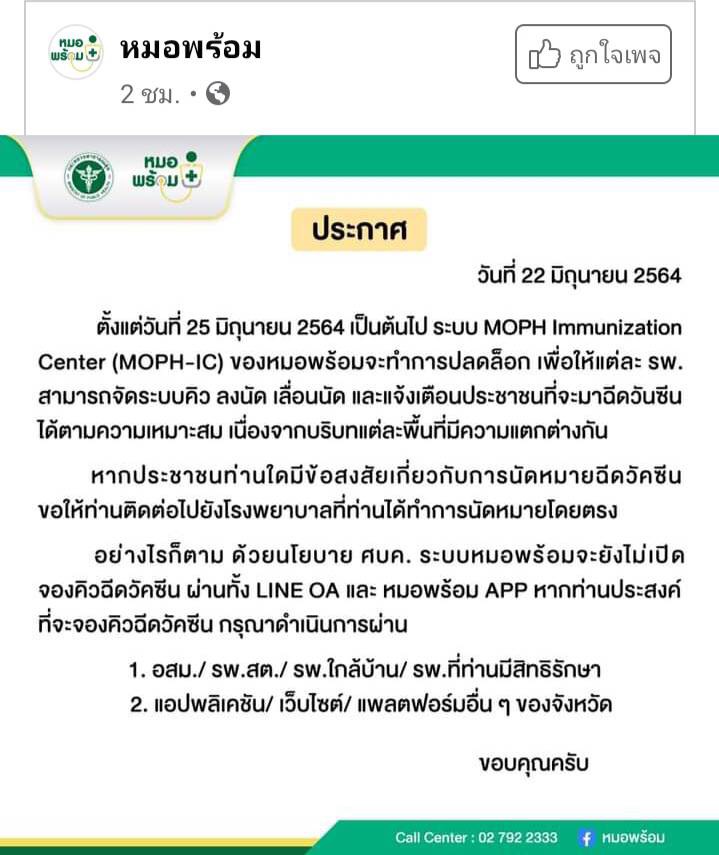Open the หมอพร้อม page name
Viewport: 719px width, 855px height.
(190, 47)
